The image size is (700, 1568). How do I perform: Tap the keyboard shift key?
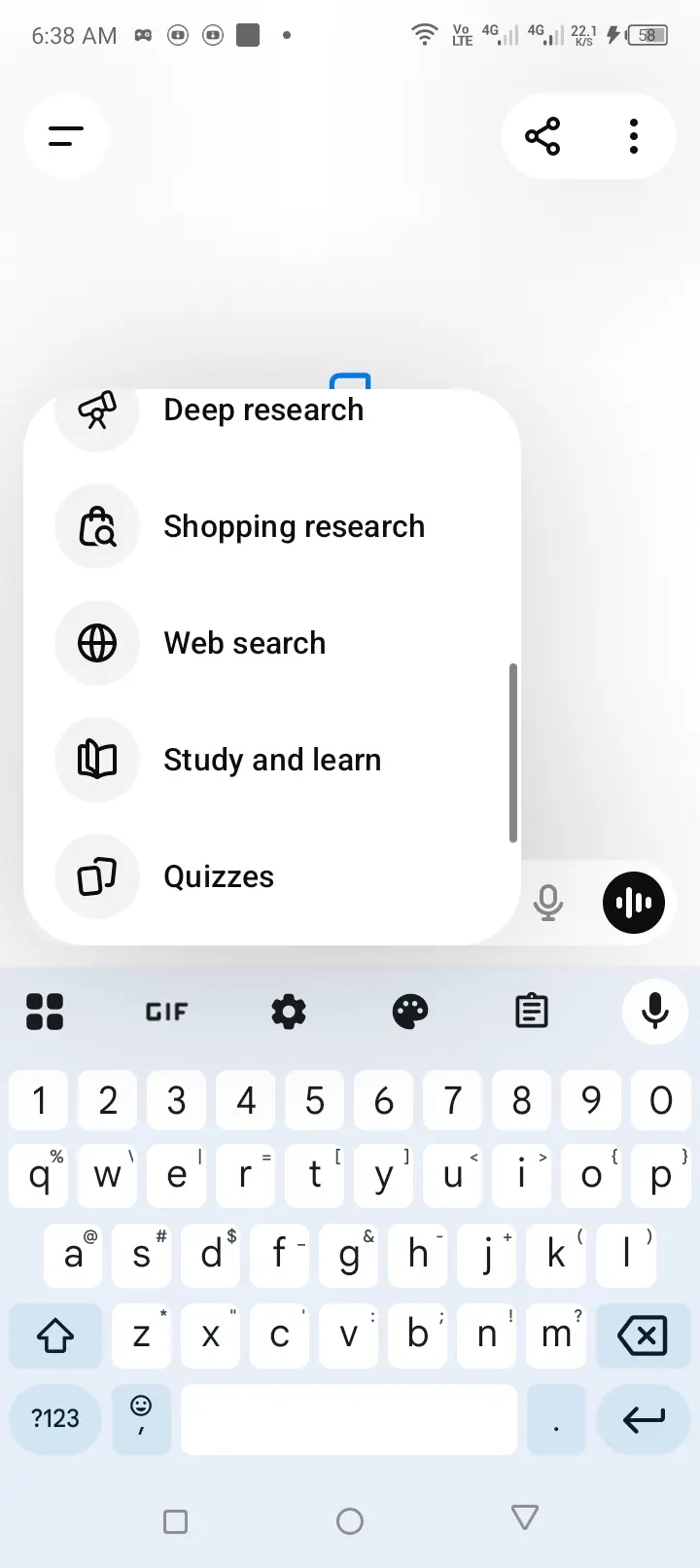55,1336
